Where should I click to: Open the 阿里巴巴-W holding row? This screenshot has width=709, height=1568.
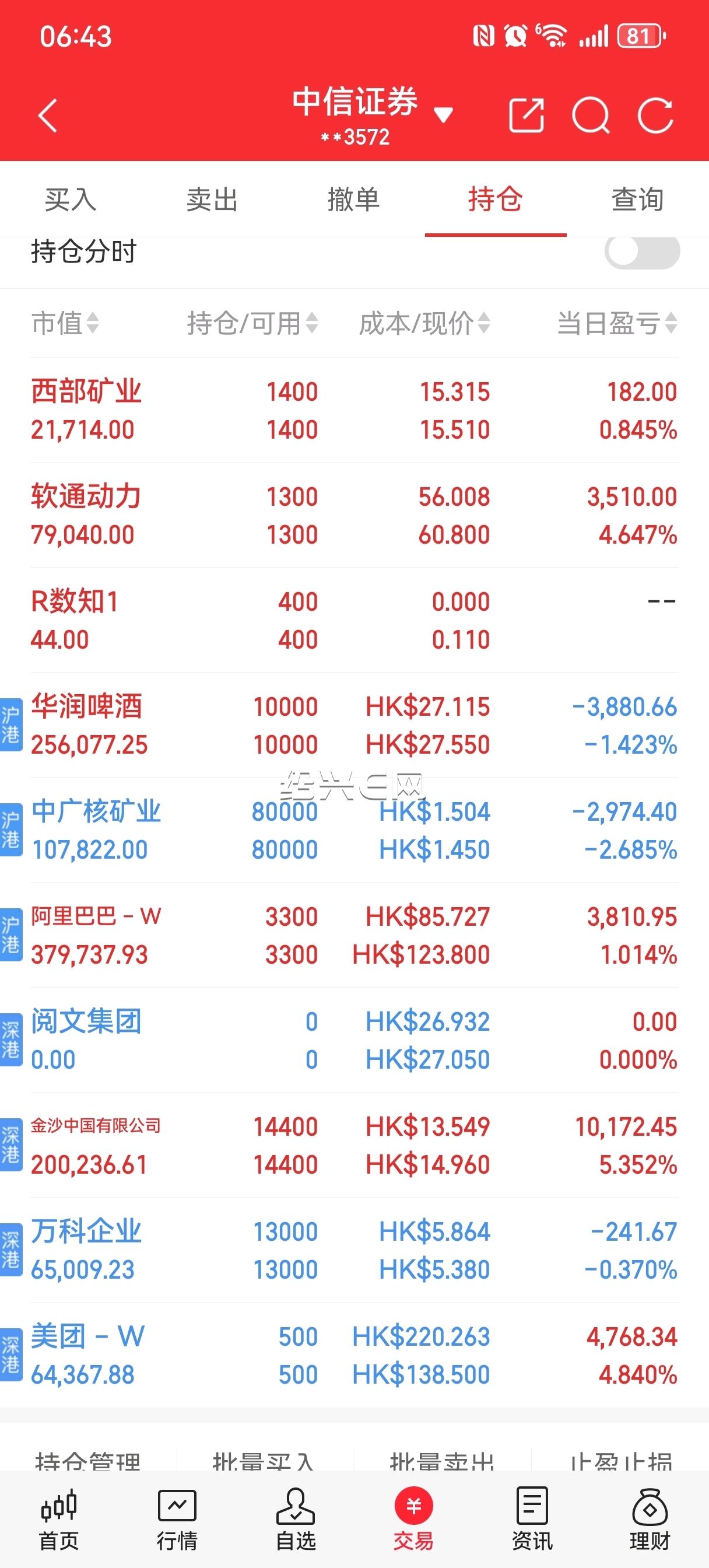[354, 936]
